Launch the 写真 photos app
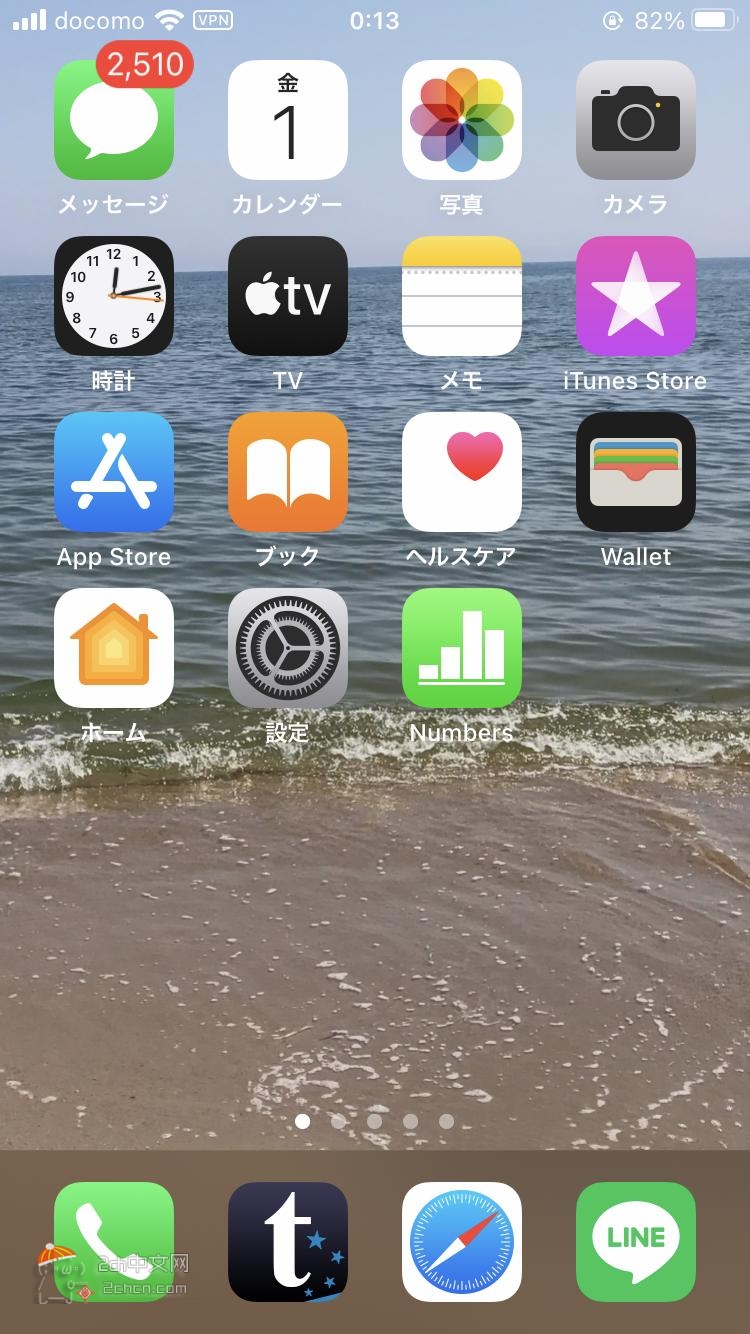Viewport: 750px width, 1334px height. (462, 120)
